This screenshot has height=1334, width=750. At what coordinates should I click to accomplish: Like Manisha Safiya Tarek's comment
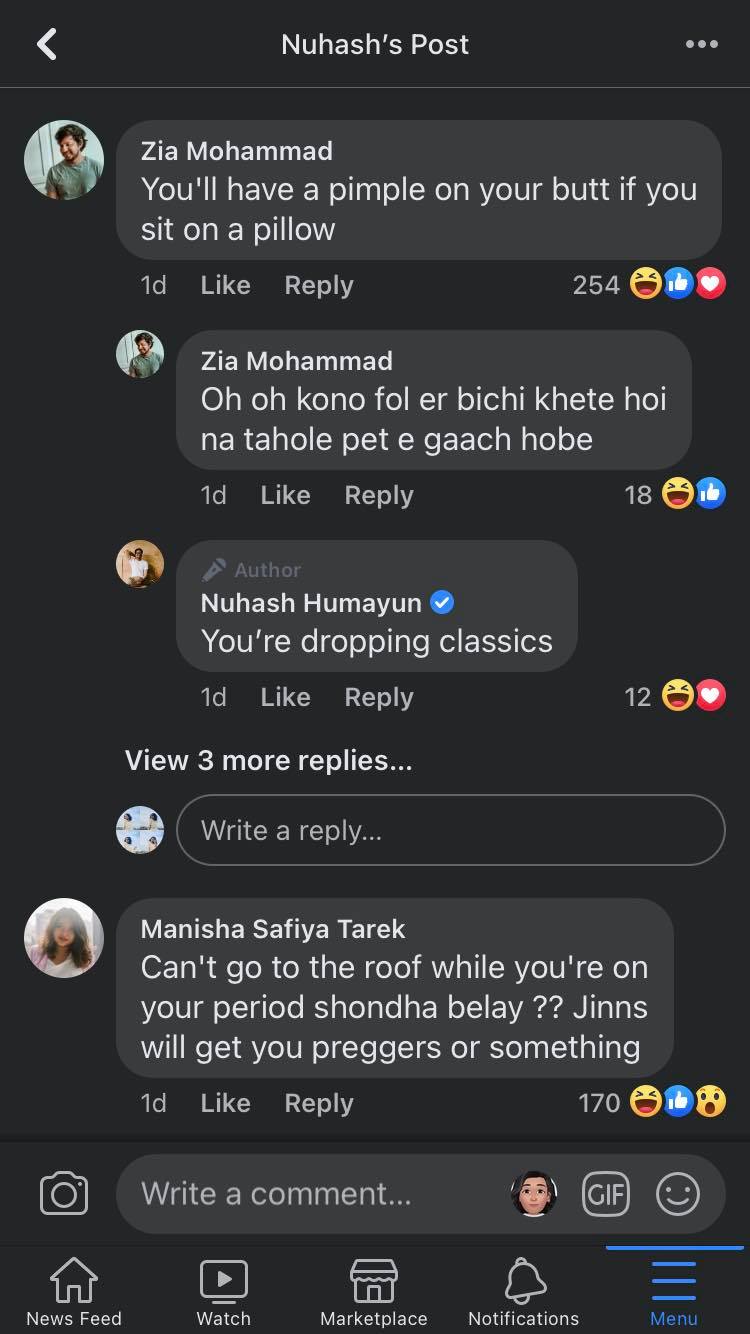coord(225,1103)
